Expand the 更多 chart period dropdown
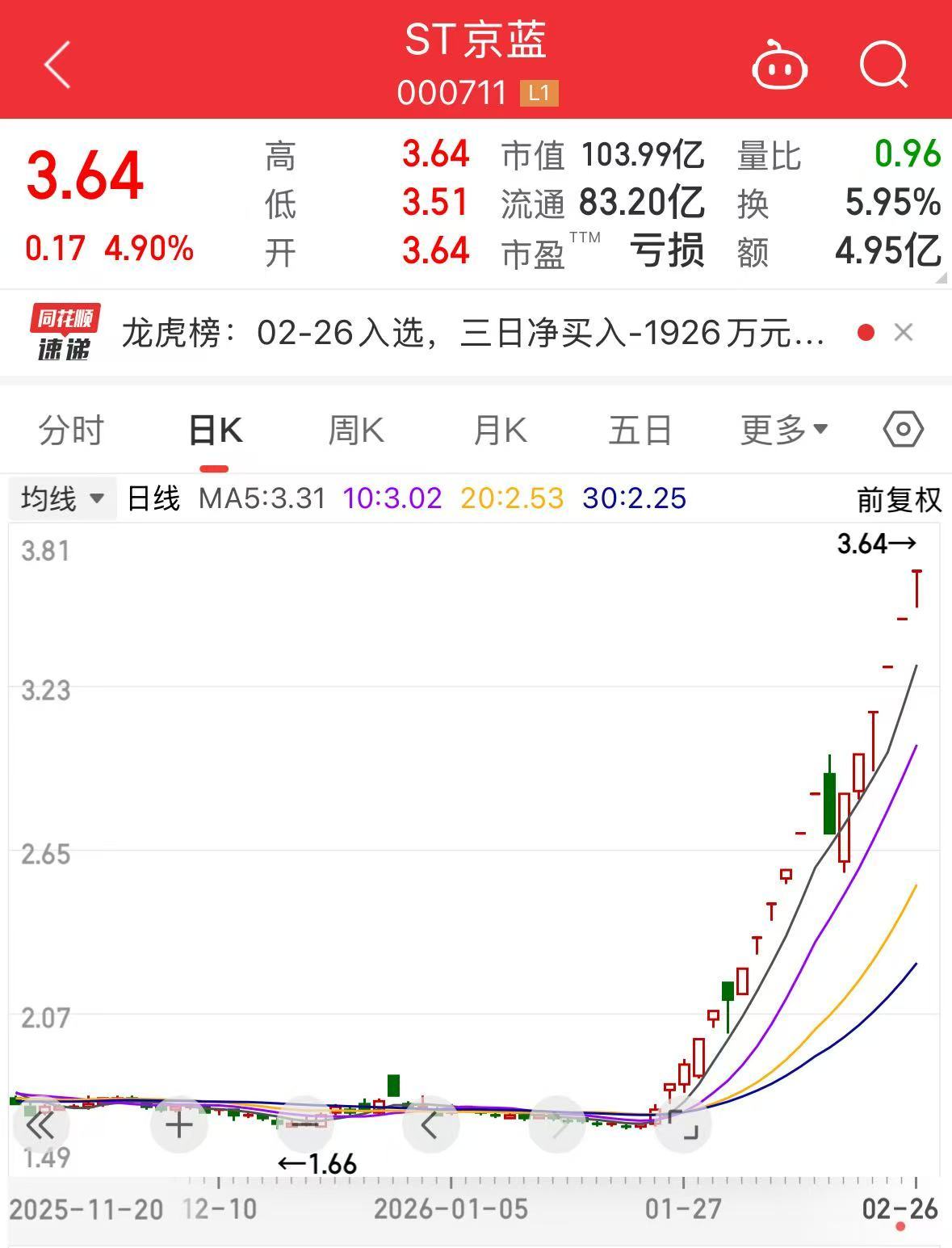 pyautogui.click(x=784, y=430)
